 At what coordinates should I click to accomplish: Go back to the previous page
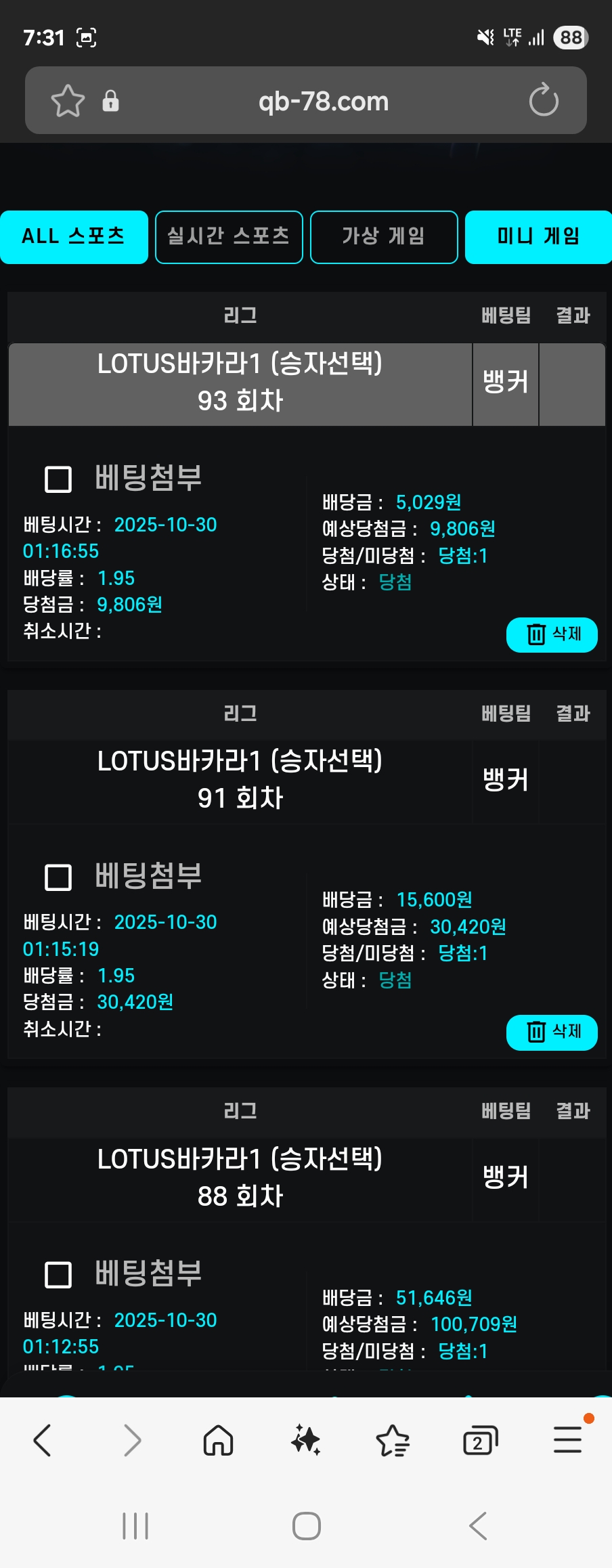(x=43, y=1440)
